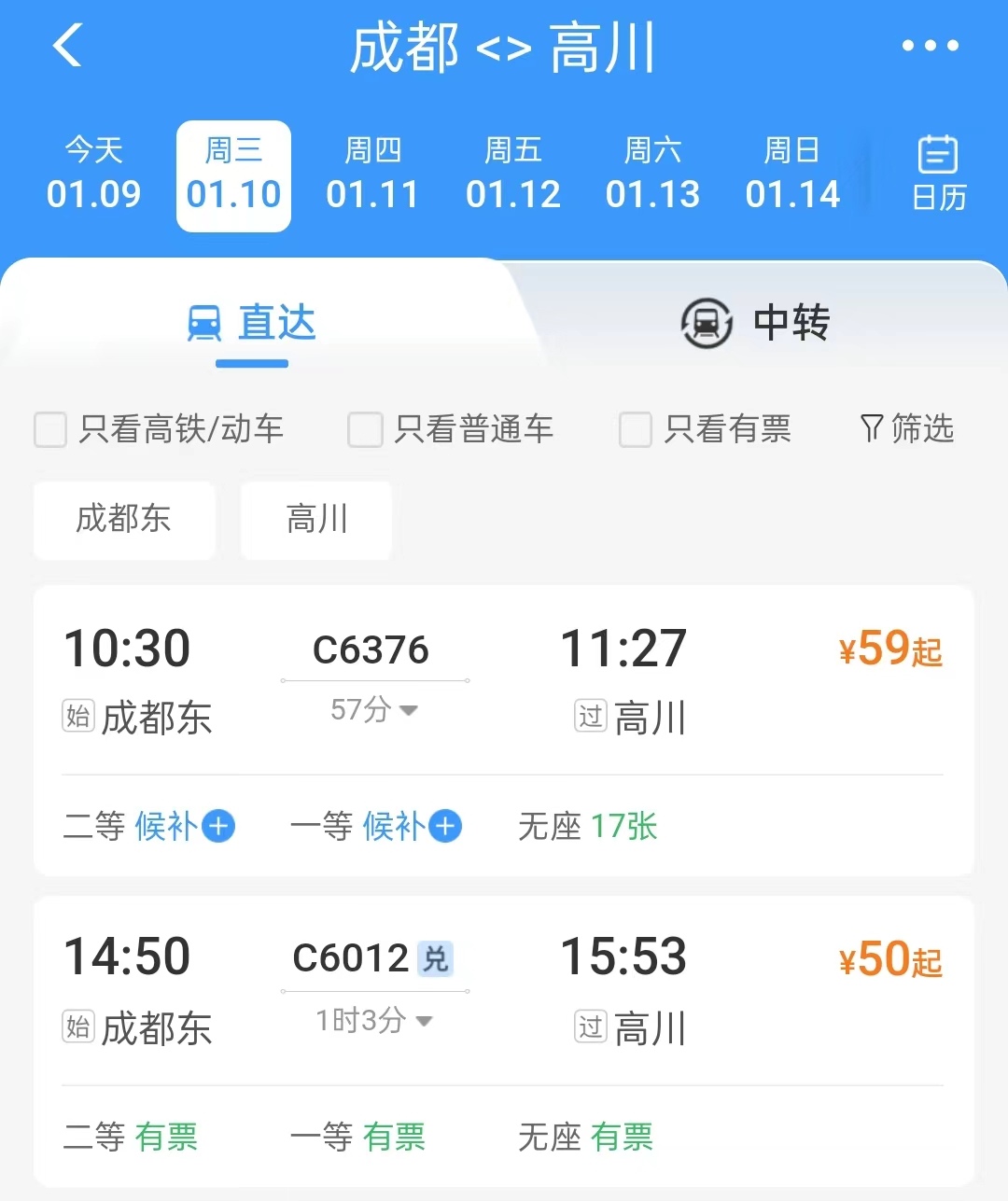Image resolution: width=1008 pixels, height=1201 pixels.
Task: Check 只看高铁/动车 filter
Action: click(50, 430)
